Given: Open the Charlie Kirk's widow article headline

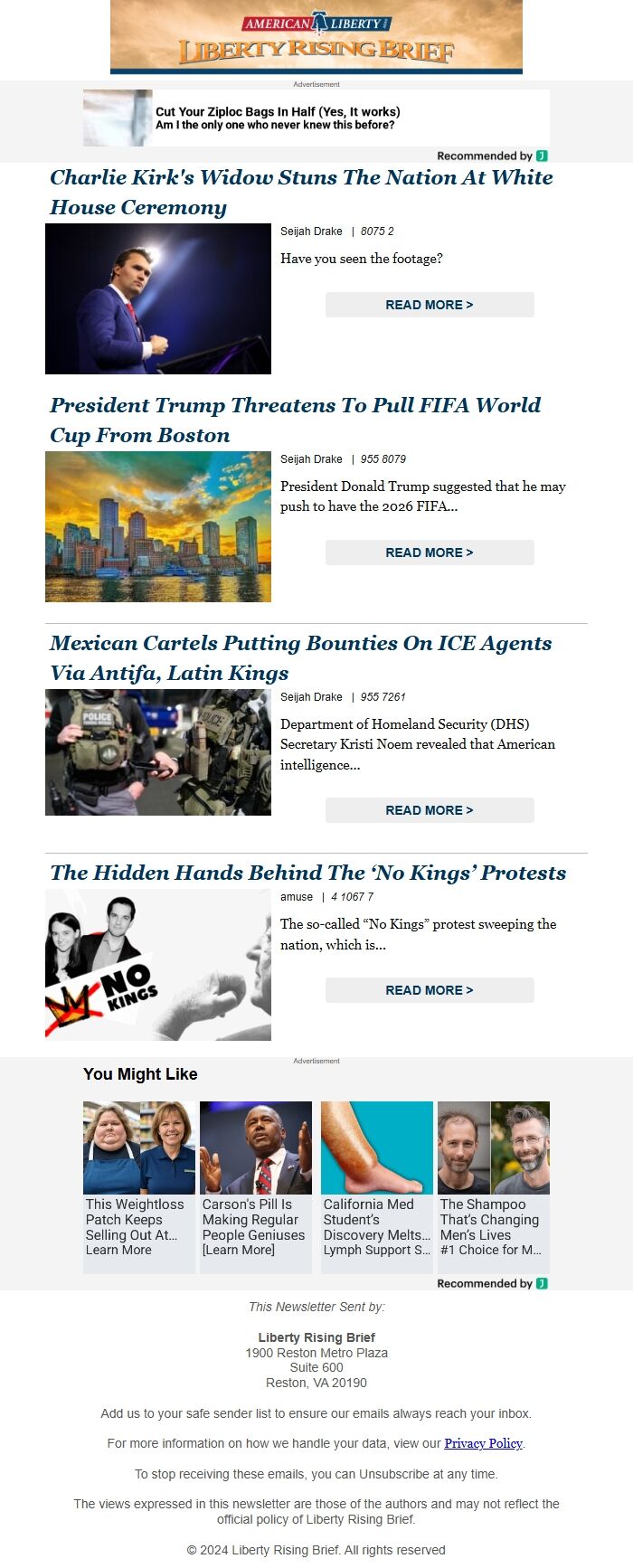Looking at the screenshot, I should pyautogui.click(x=301, y=192).
